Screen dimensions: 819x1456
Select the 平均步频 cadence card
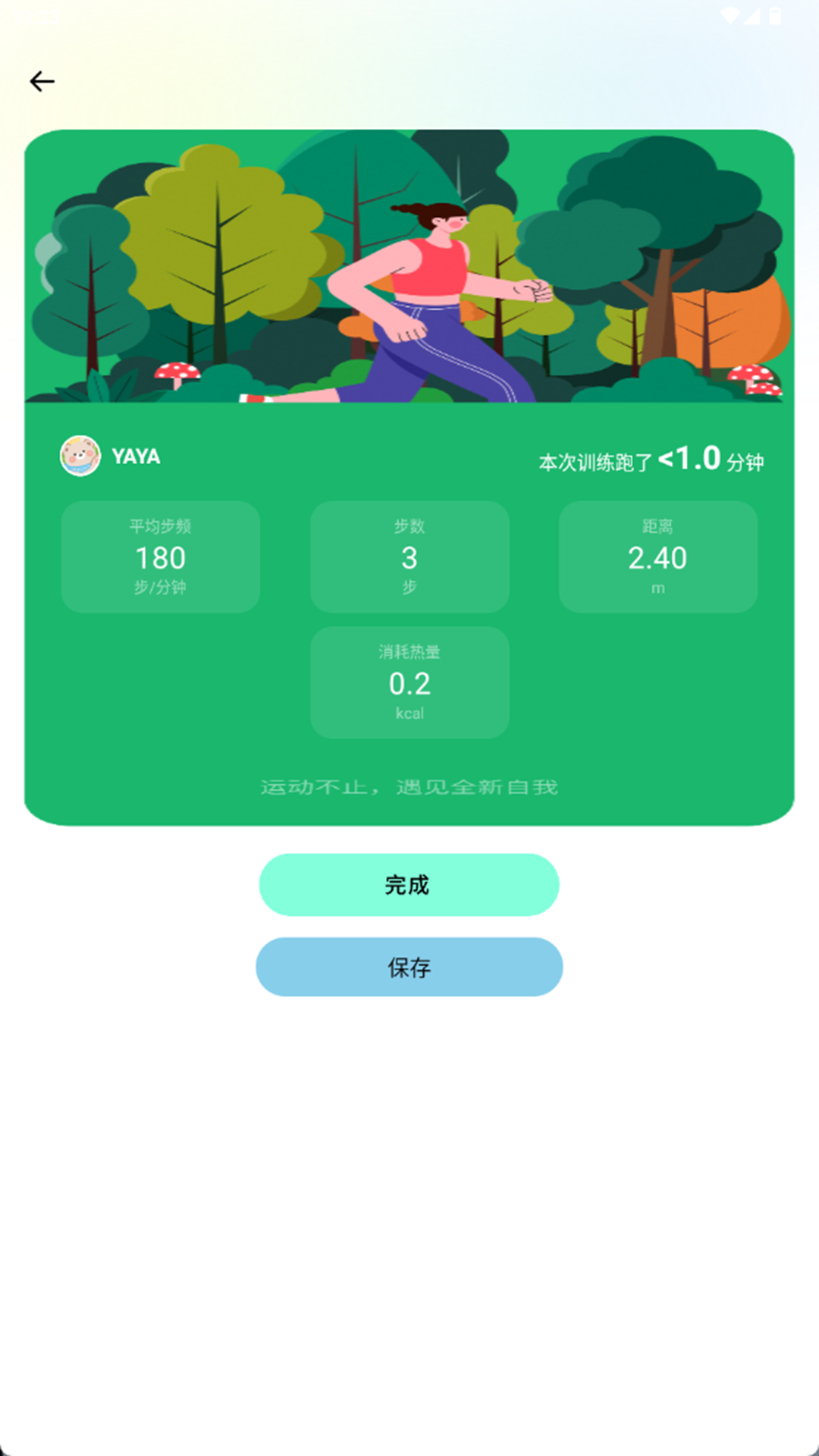pos(160,557)
